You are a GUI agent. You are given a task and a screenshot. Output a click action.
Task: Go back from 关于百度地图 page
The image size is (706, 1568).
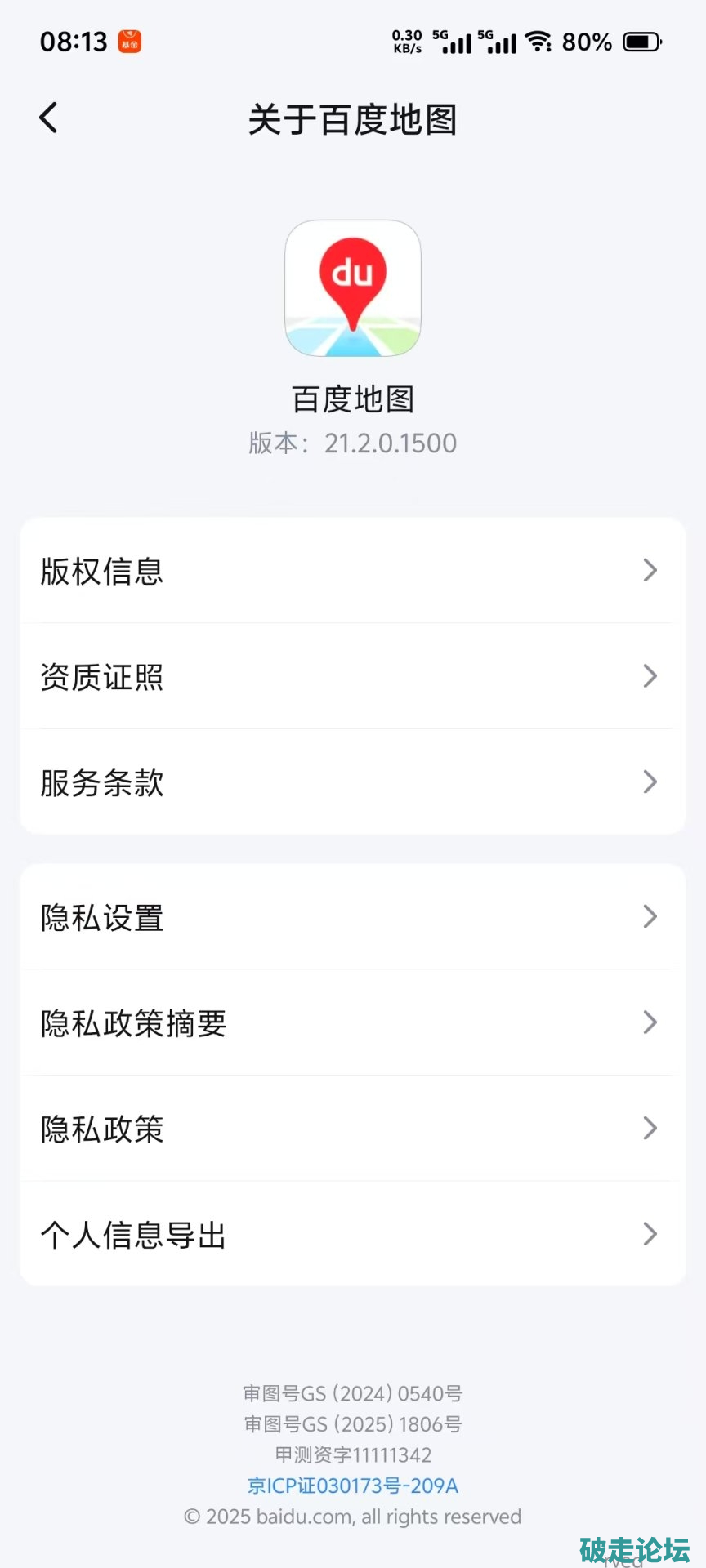(x=49, y=118)
